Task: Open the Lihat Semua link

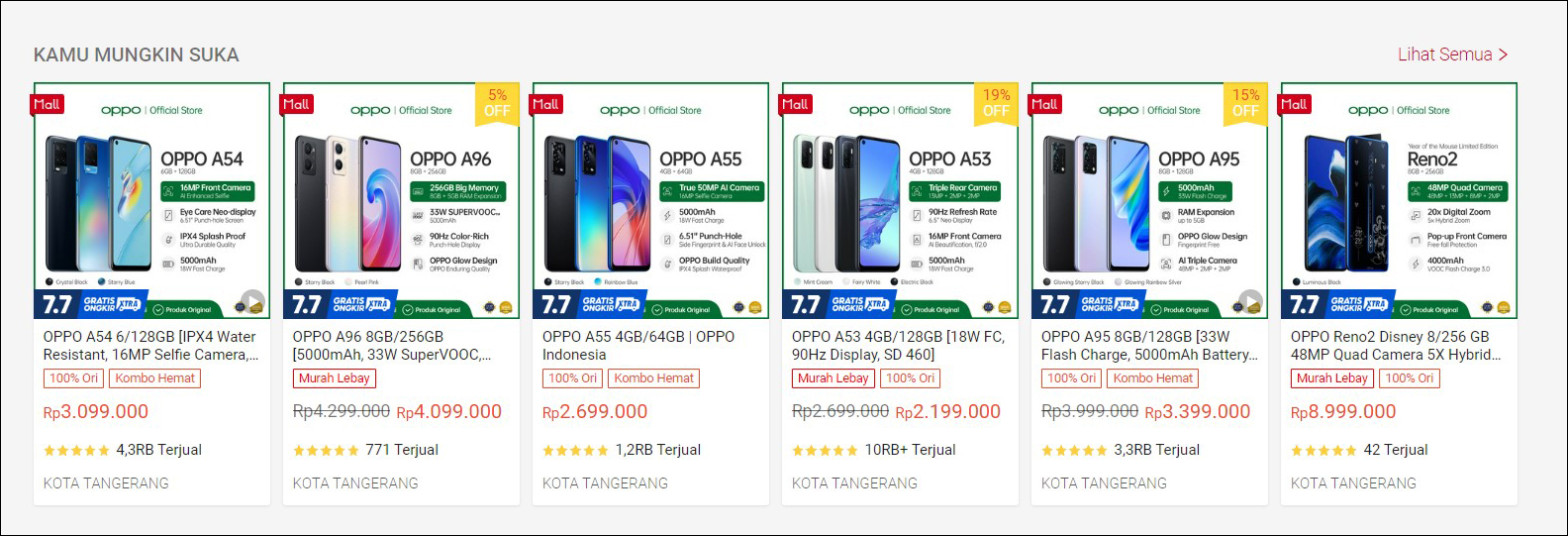Action: click(1451, 54)
